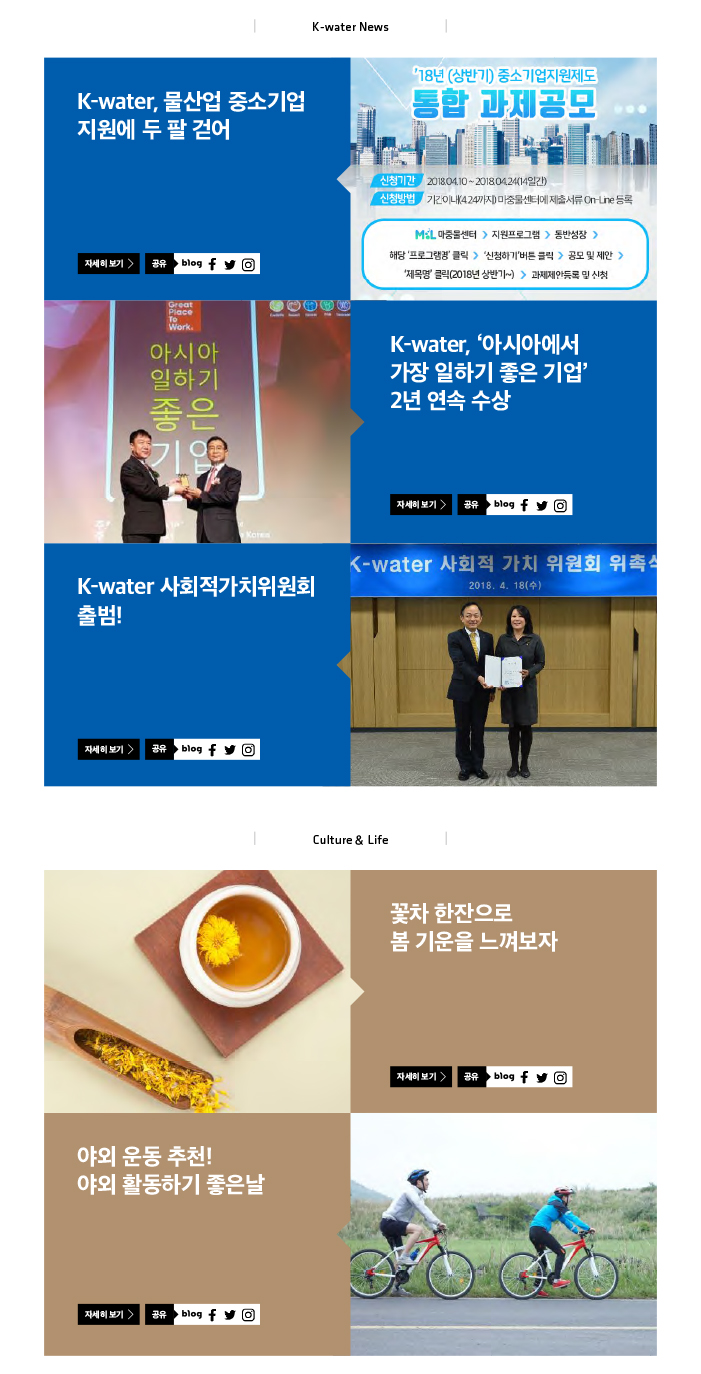Open the cycling photo for 야외 운동 article

(x=503, y=1234)
